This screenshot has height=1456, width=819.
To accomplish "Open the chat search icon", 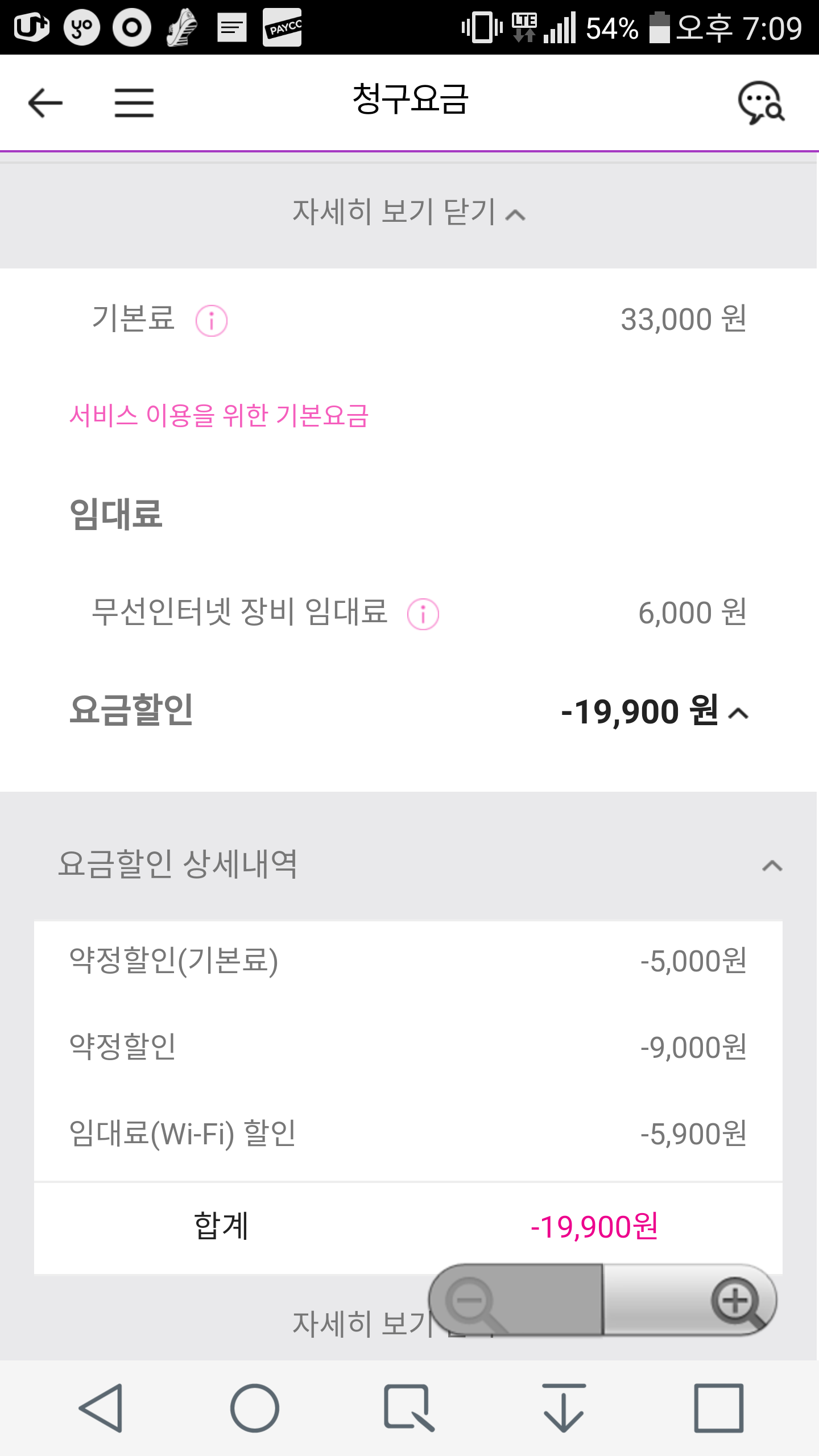I will 761,103.
